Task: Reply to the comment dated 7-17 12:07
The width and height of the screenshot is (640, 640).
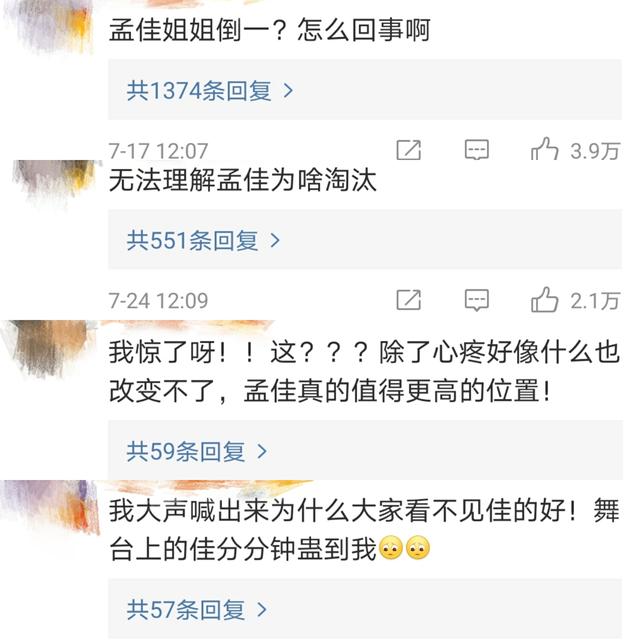Action: coord(478,150)
